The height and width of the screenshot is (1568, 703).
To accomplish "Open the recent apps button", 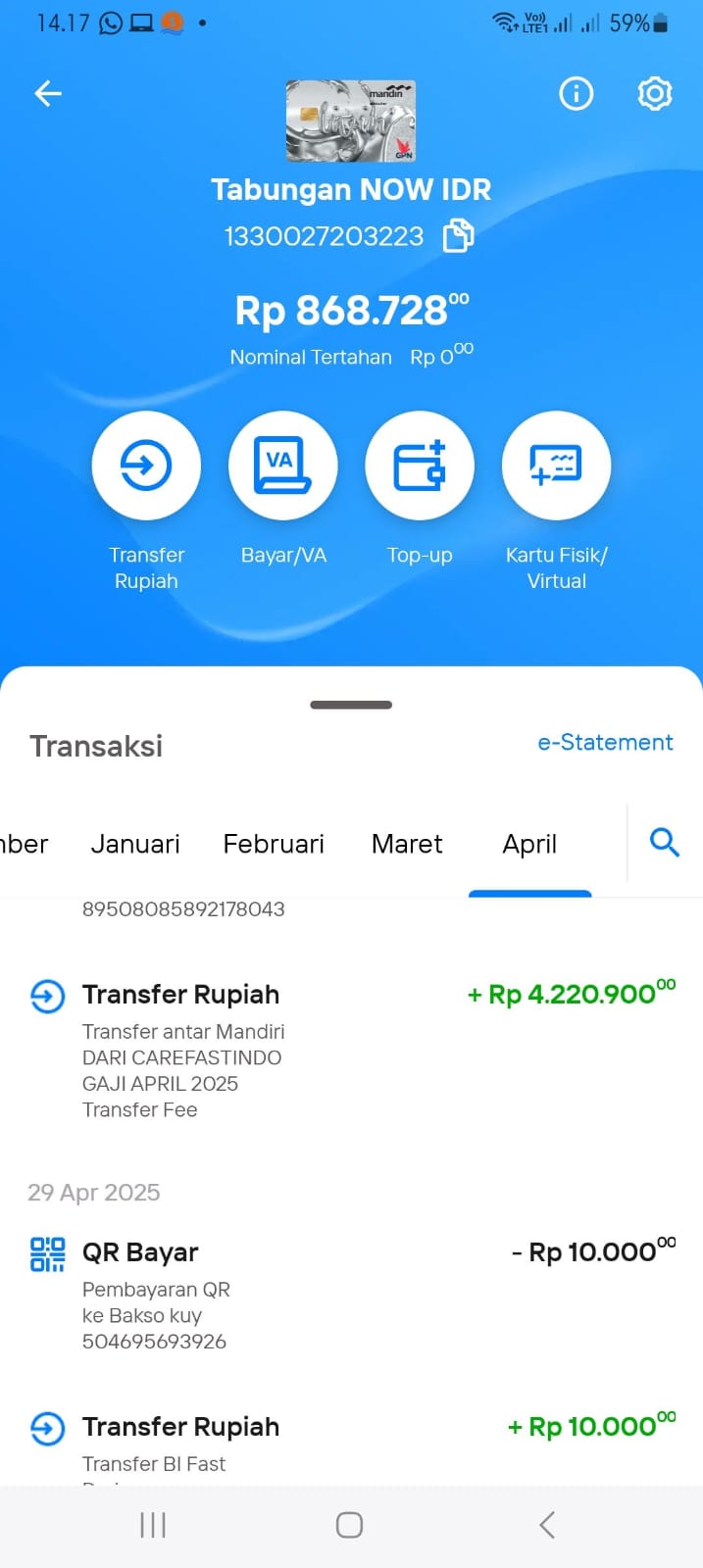I will click(153, 1525).
